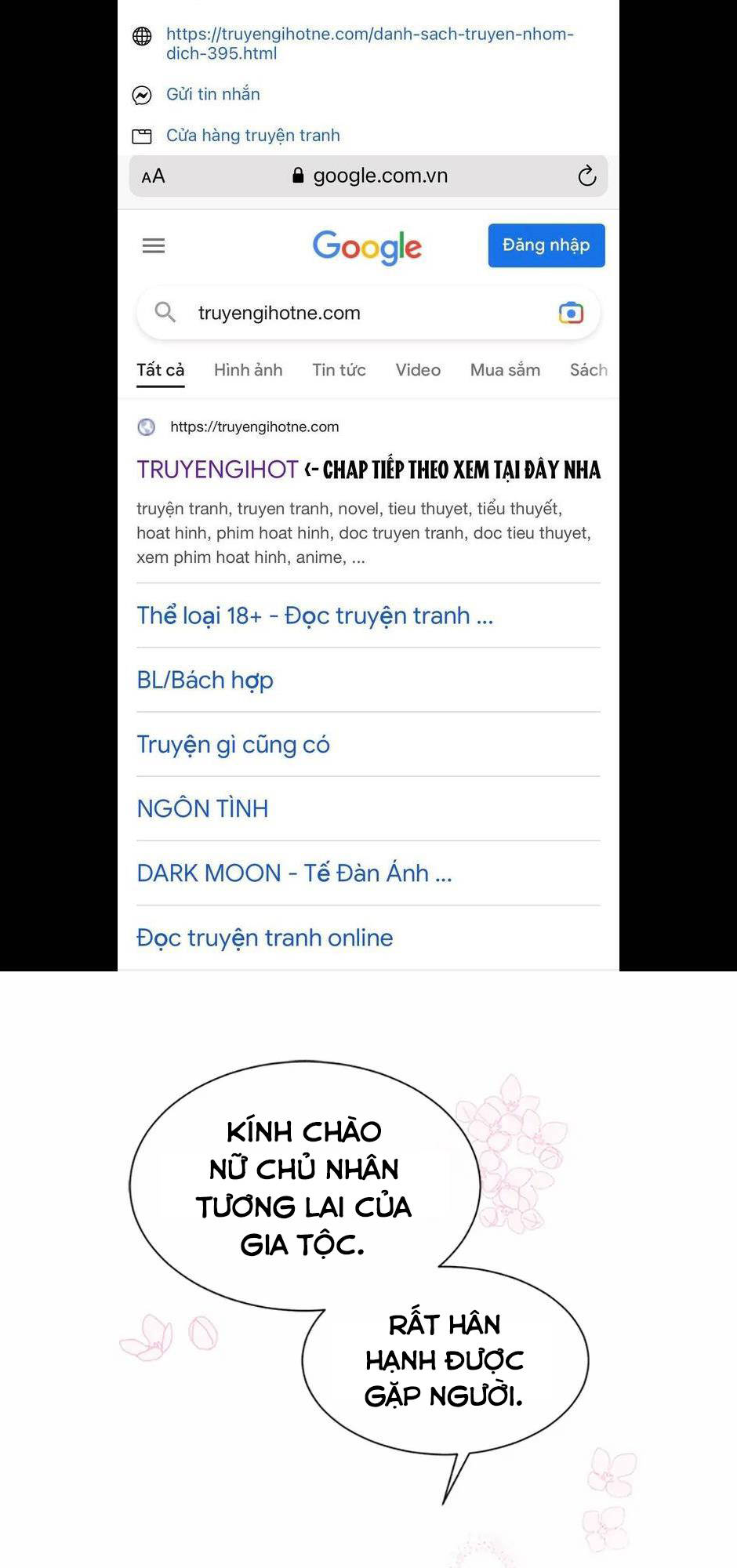Reload the page in Safari address bar
Image resolution: width=737 pixels, height=1568 pixels.
pos(586,176)
